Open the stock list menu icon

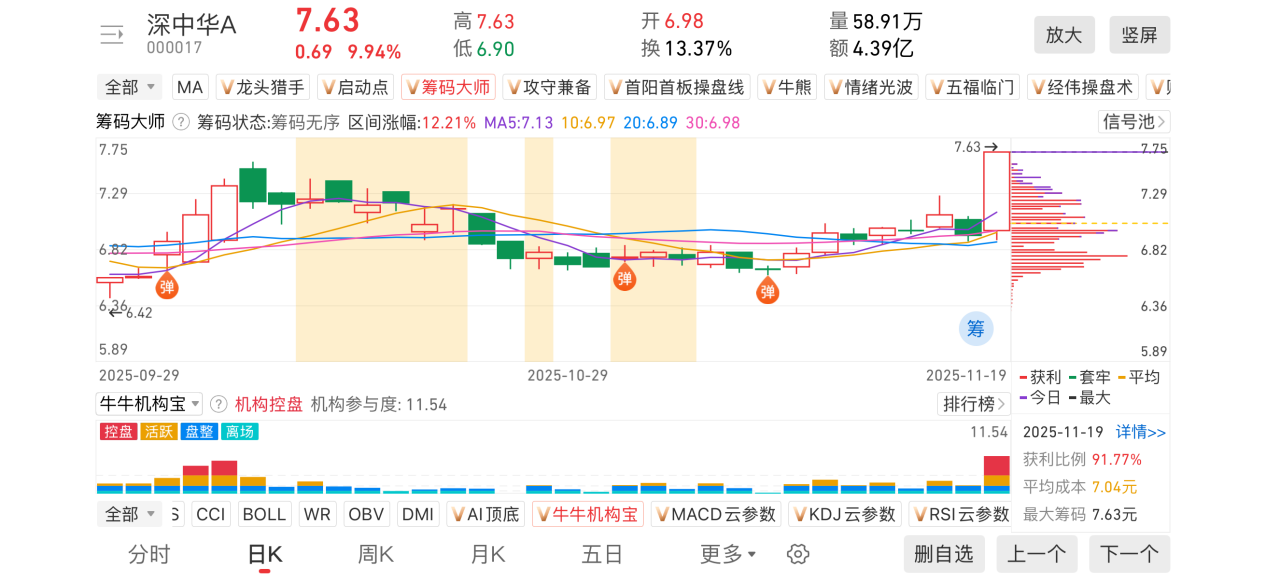tap(112, 35)
